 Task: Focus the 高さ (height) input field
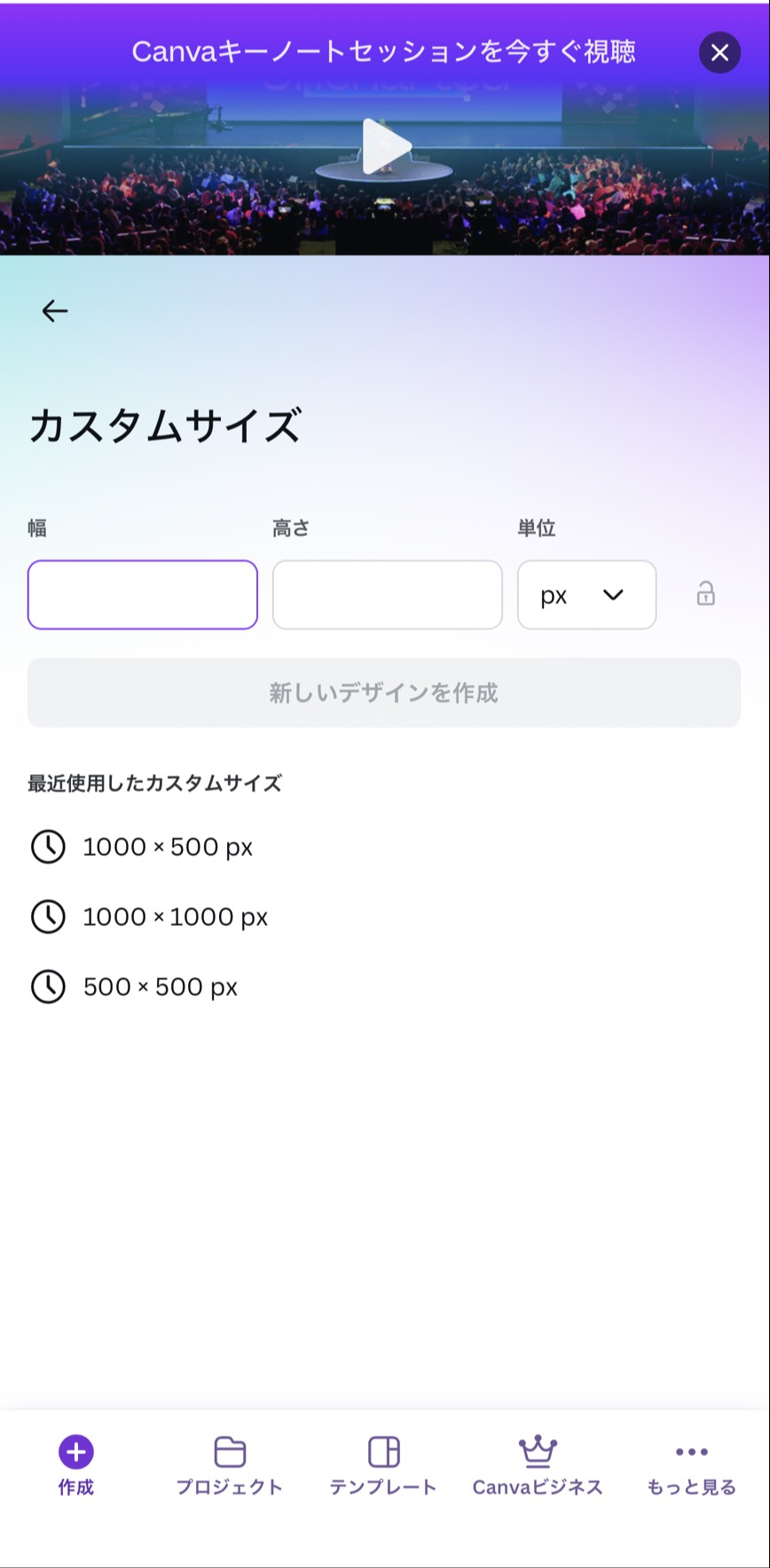[x=387, y=595]
